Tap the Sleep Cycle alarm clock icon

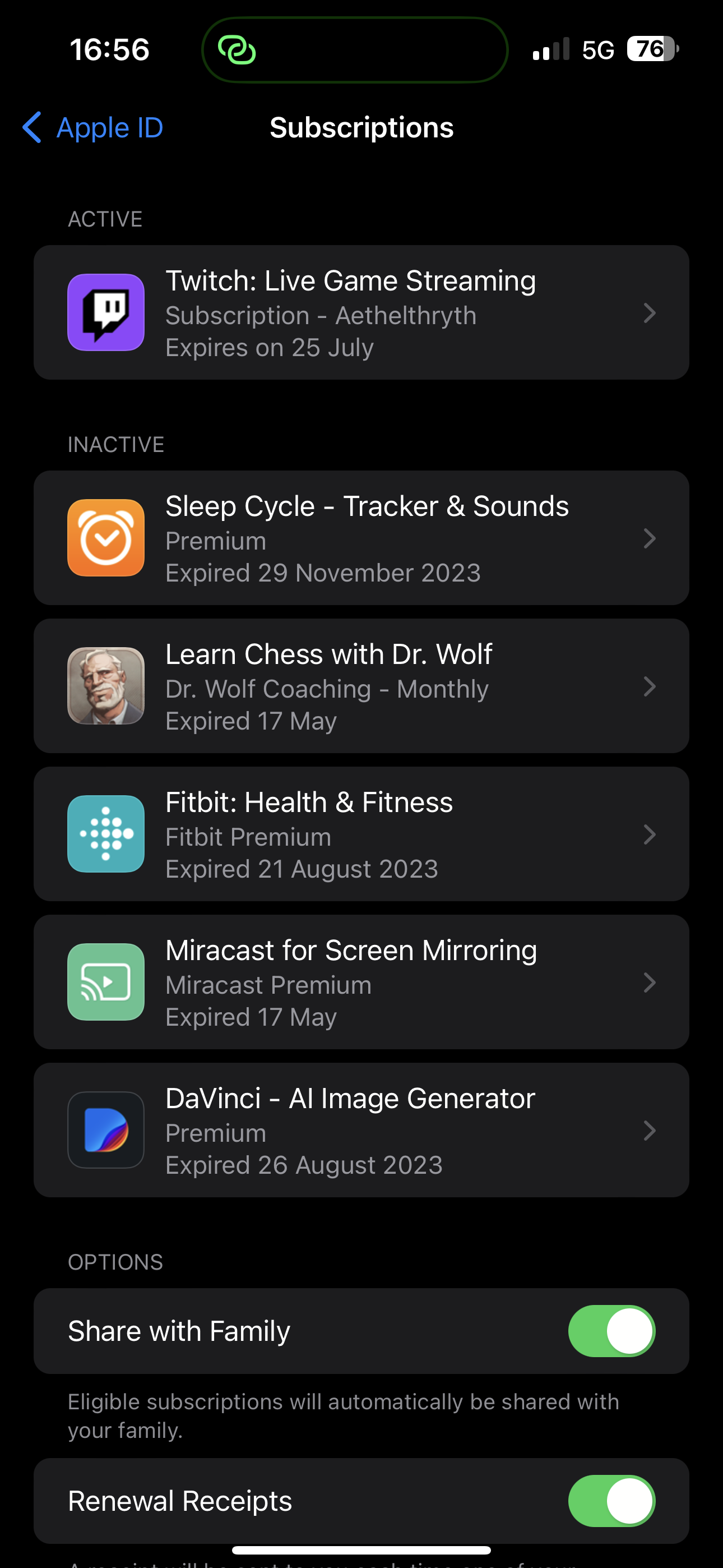pos(105,538)
